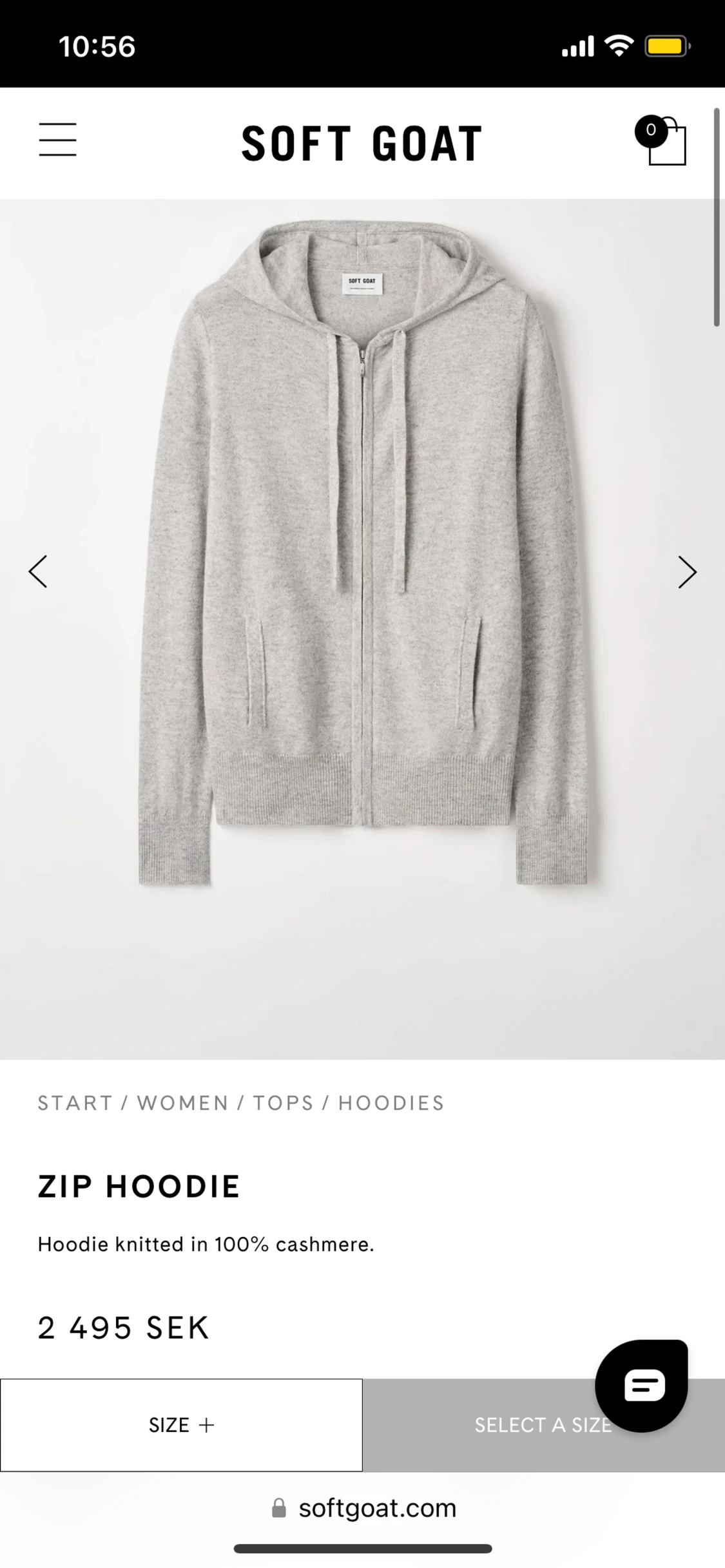This screenshot has height=1568, width=725.
Task: Show the next product image
Action: pyautogui.click(x=687, y=572)
